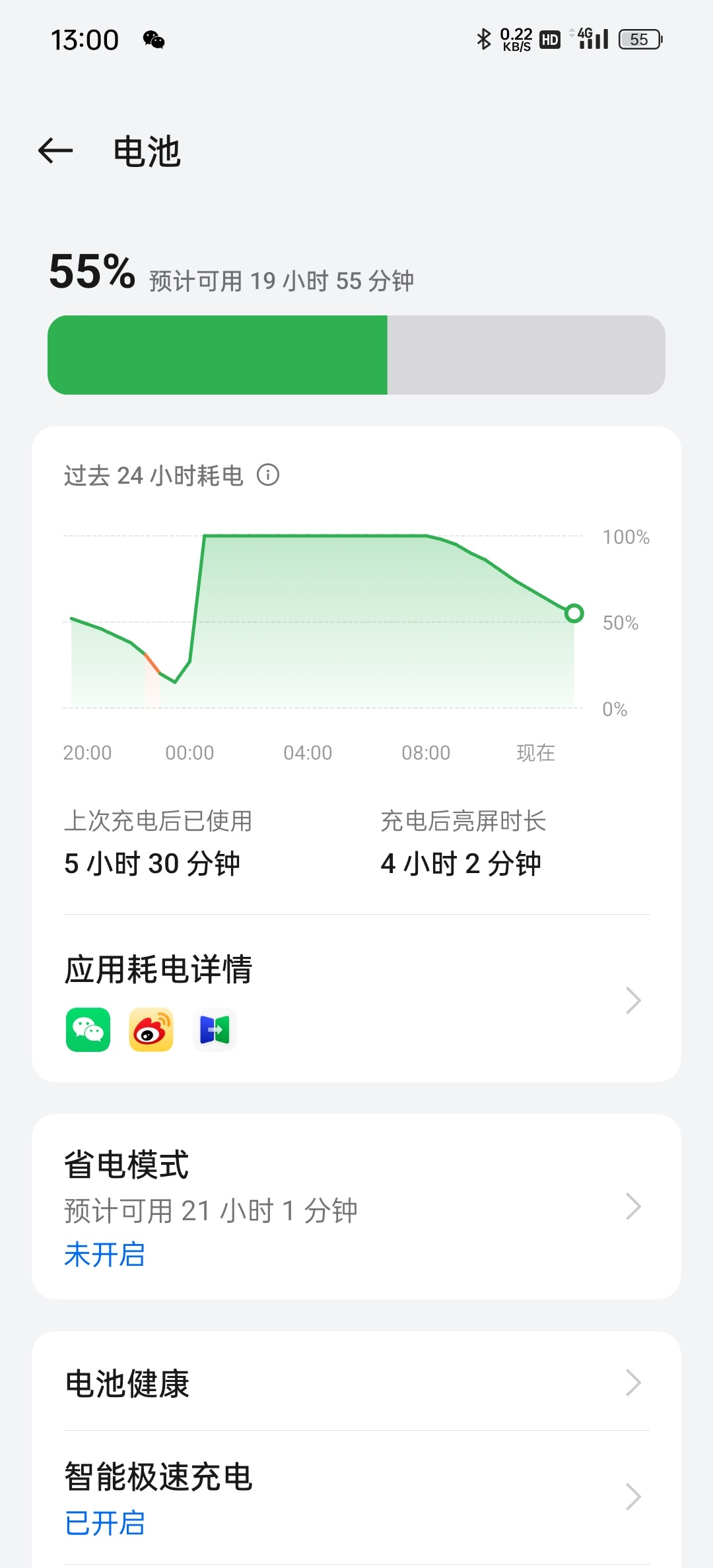Open 电池健康
This screenshot has width=713, height=1568.
pyautogui.click(x=356, y=1383)
